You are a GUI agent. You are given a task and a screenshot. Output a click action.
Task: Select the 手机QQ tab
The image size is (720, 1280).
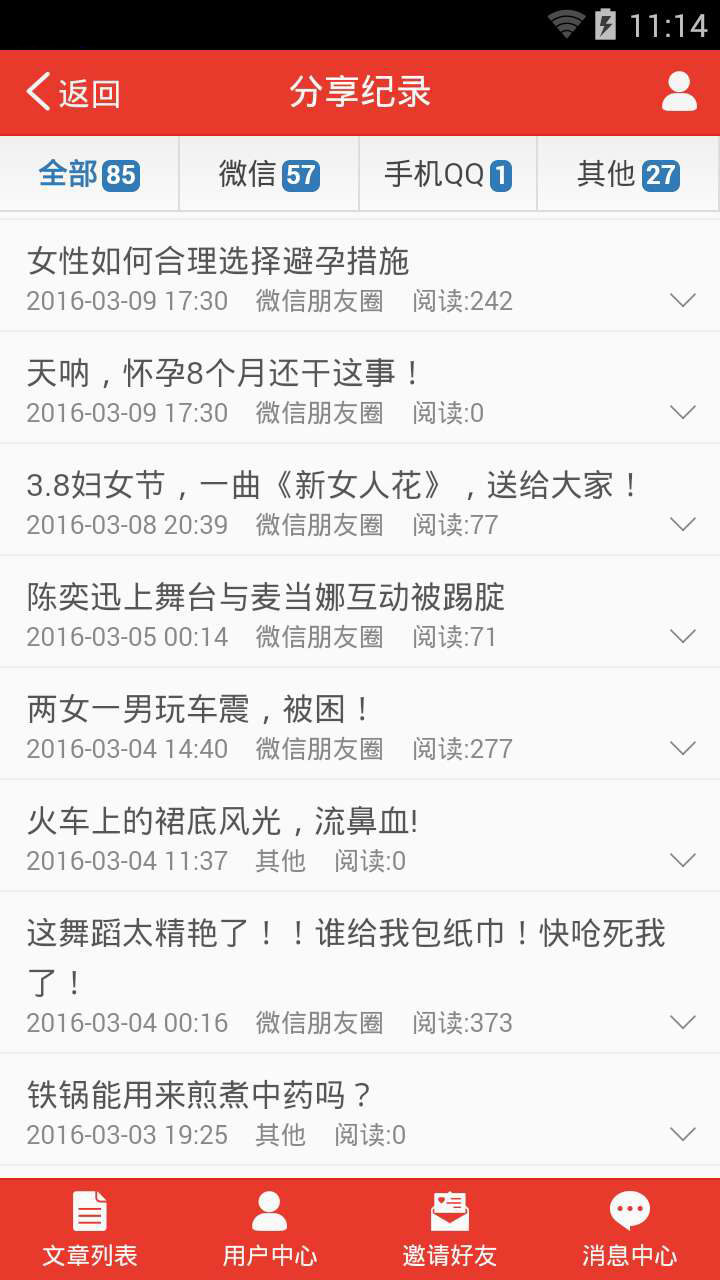point(448,175)
